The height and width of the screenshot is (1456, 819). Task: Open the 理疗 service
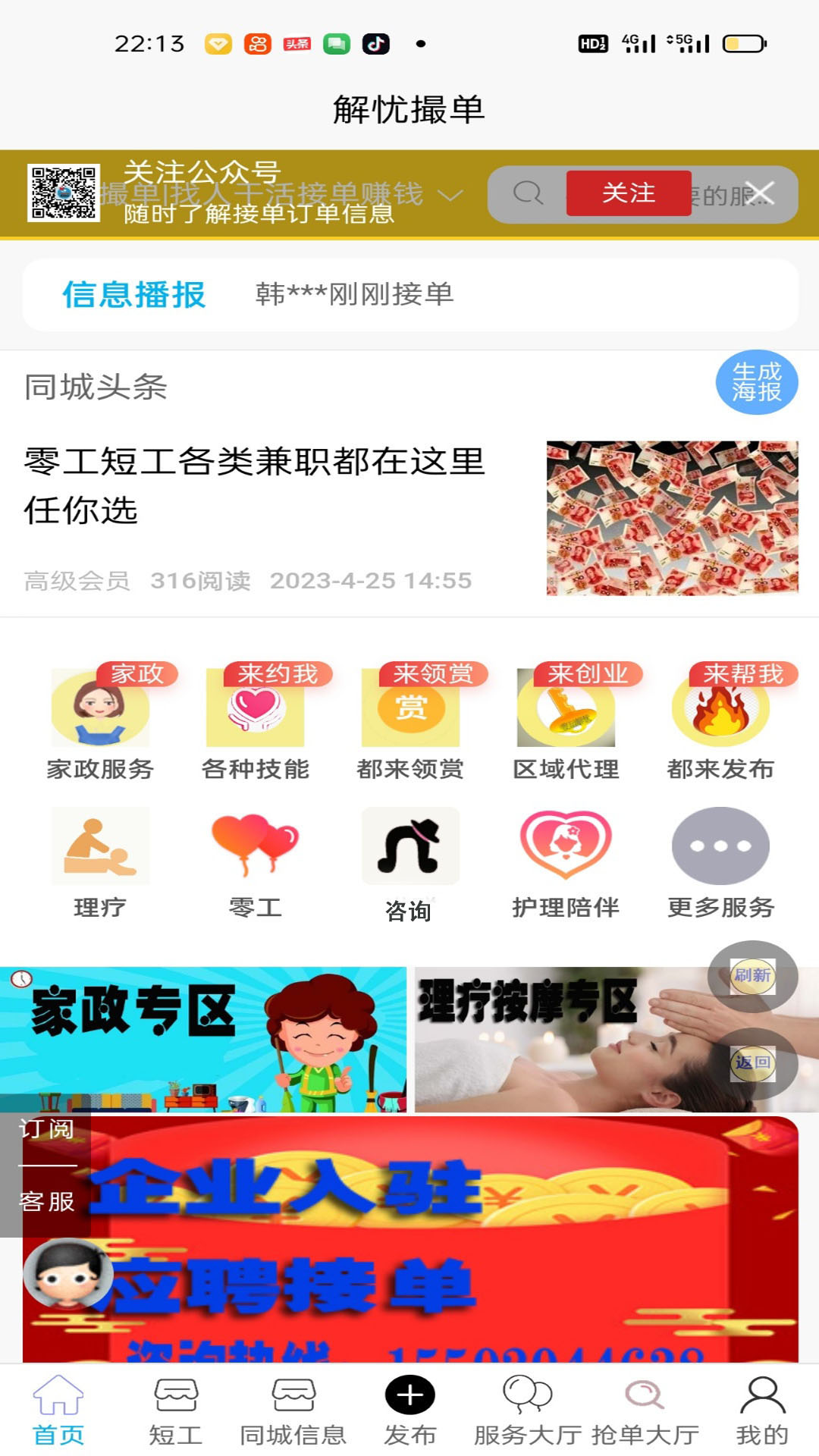click(x=100, y=861)
